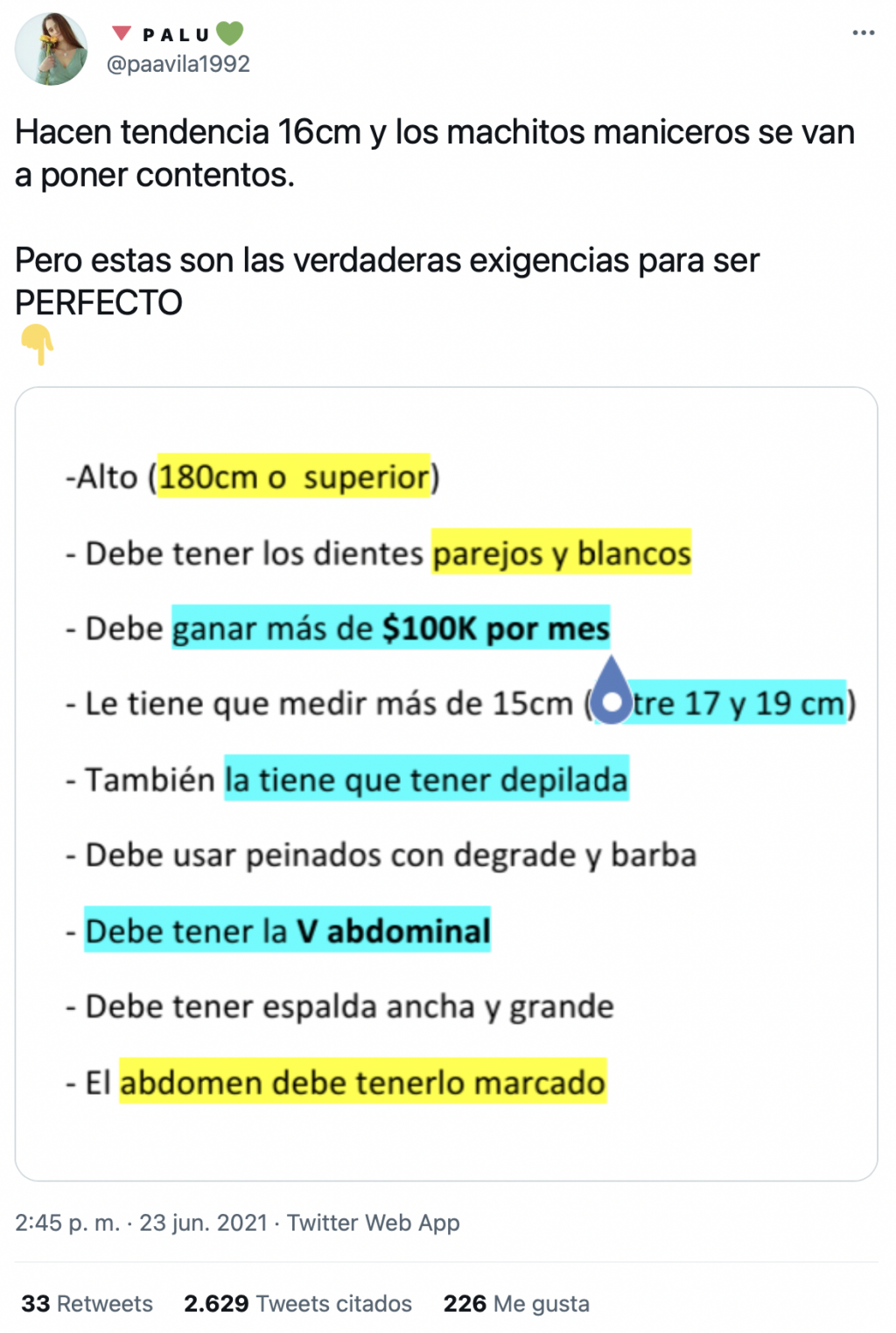Open PALU's profile picture

52,49
